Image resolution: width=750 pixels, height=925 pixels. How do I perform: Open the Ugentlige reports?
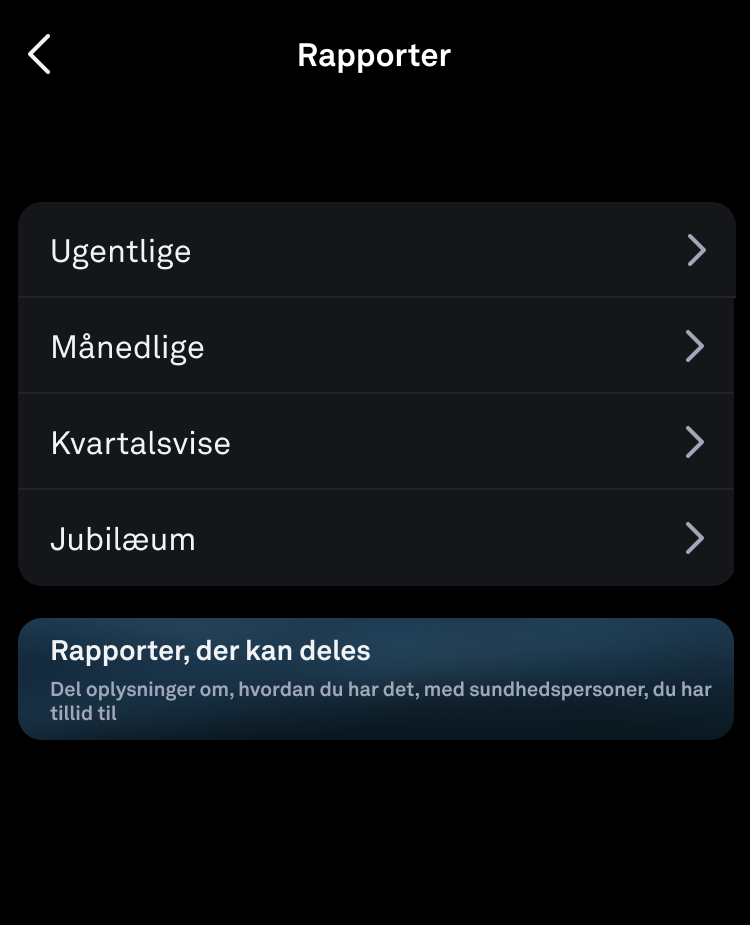click(x=376, y=250)
